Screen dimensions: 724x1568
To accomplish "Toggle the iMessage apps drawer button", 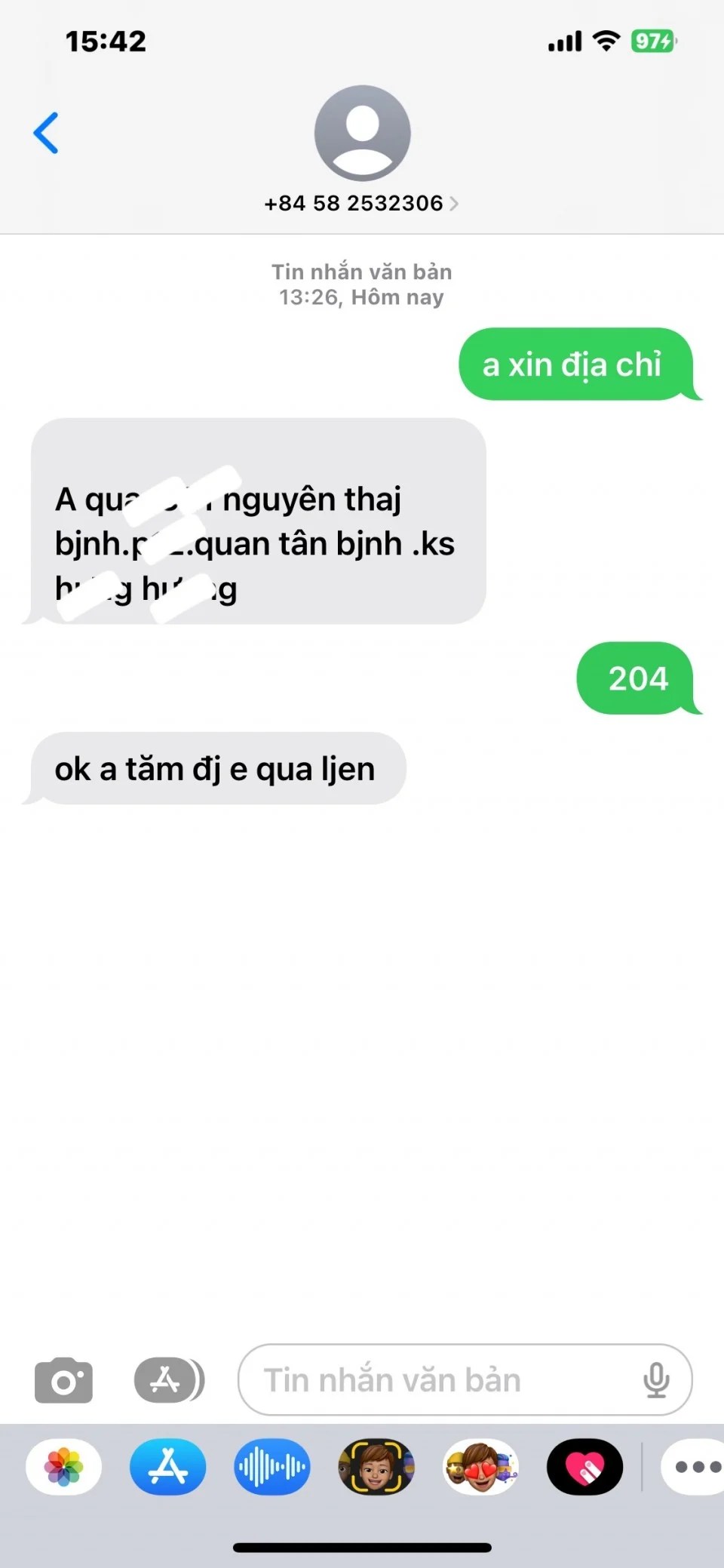I will pos(169,1380).
